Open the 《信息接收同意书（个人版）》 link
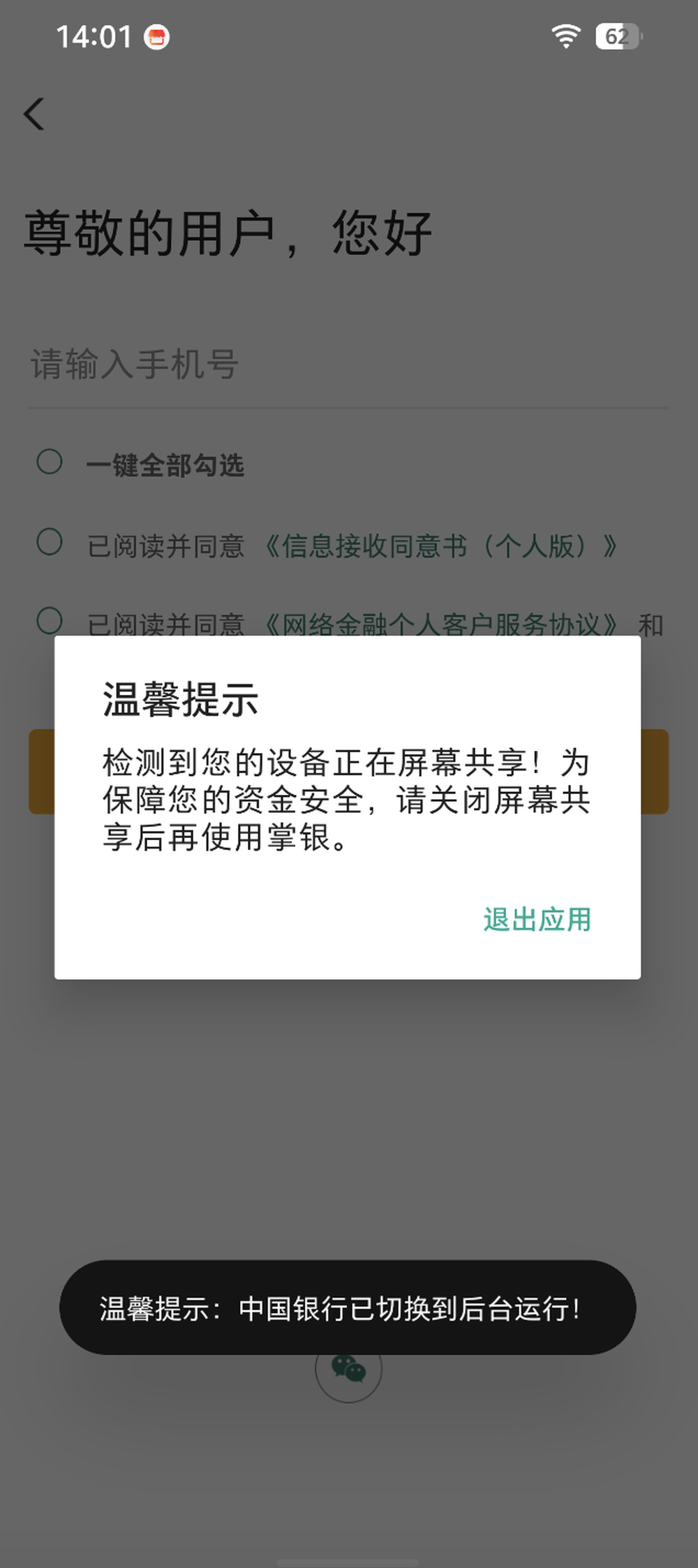Image resolution: width=698 pixels, height=1568 pixels. 440,546
